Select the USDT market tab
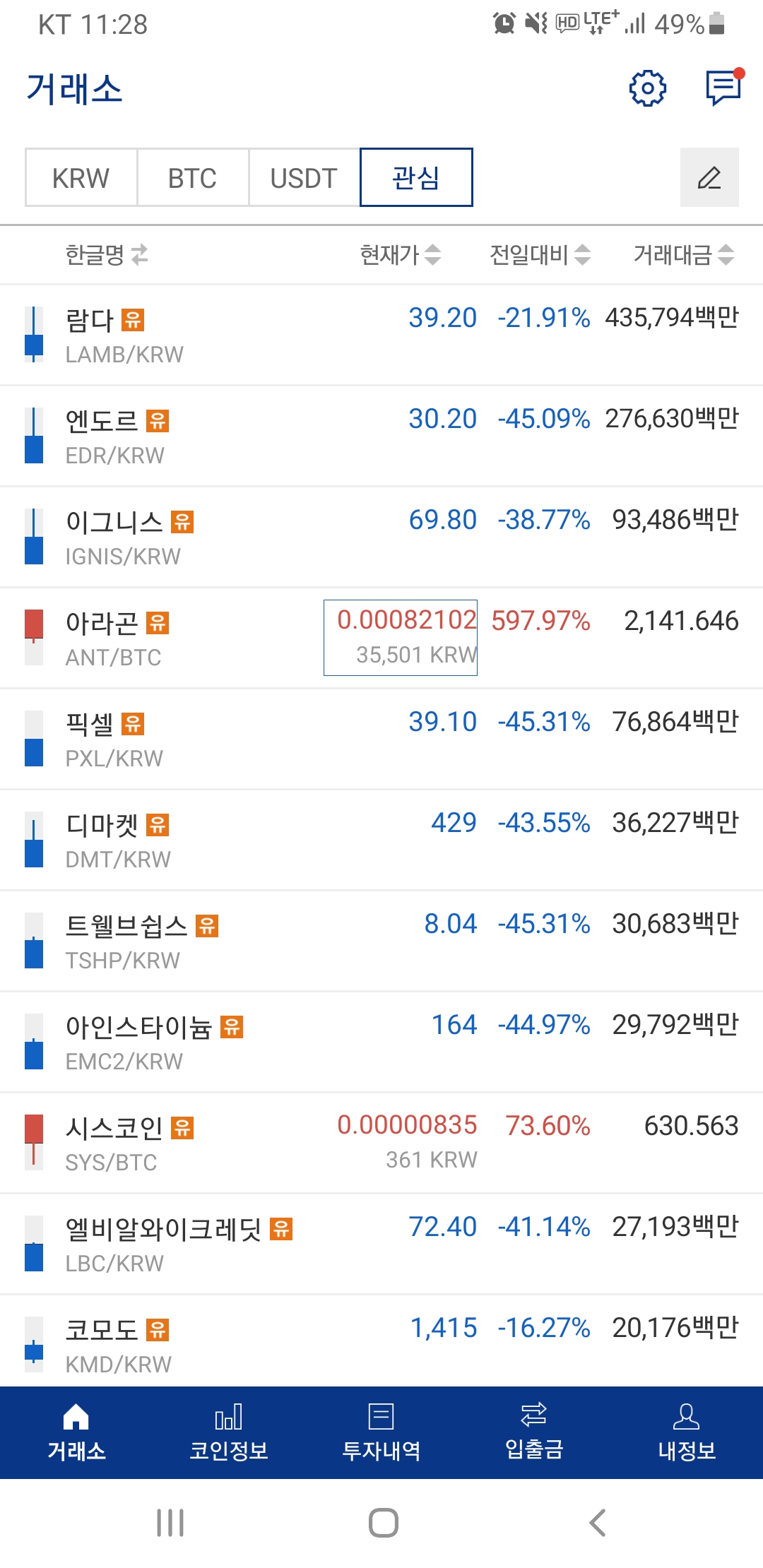This screenshot has width=763, height=1568. (304, 178)
